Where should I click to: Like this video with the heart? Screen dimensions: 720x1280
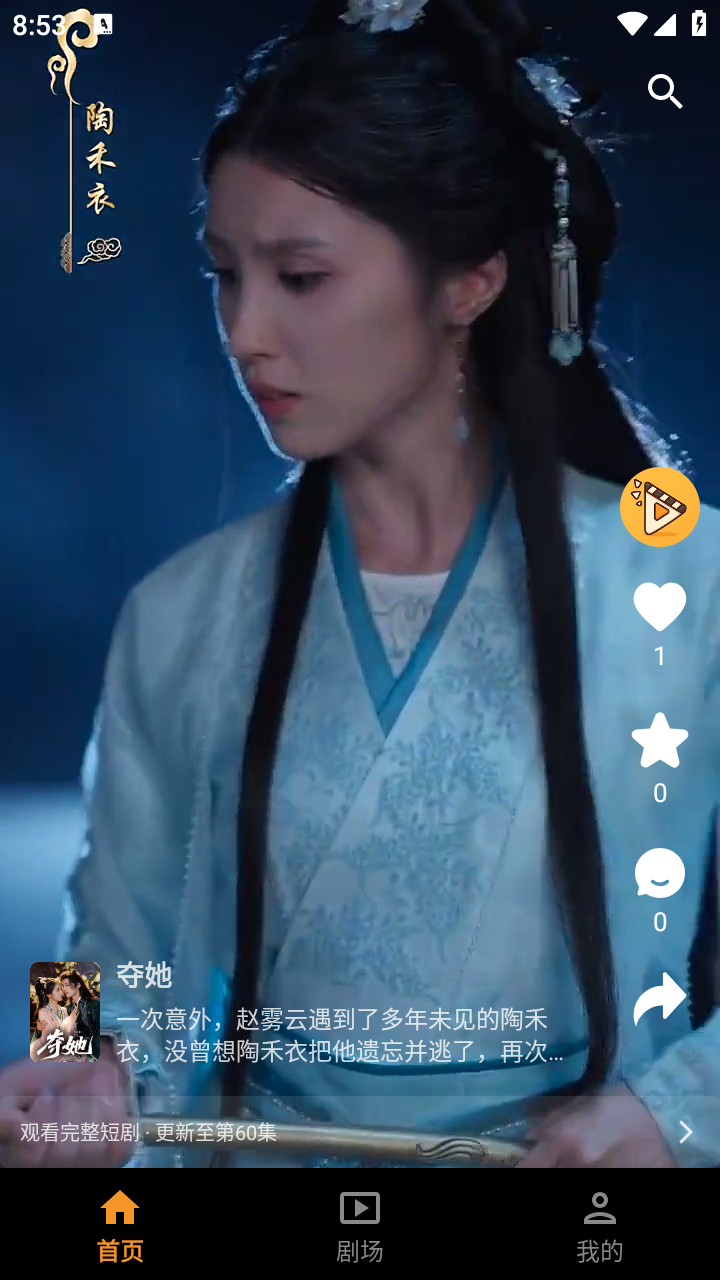(659, 607)
